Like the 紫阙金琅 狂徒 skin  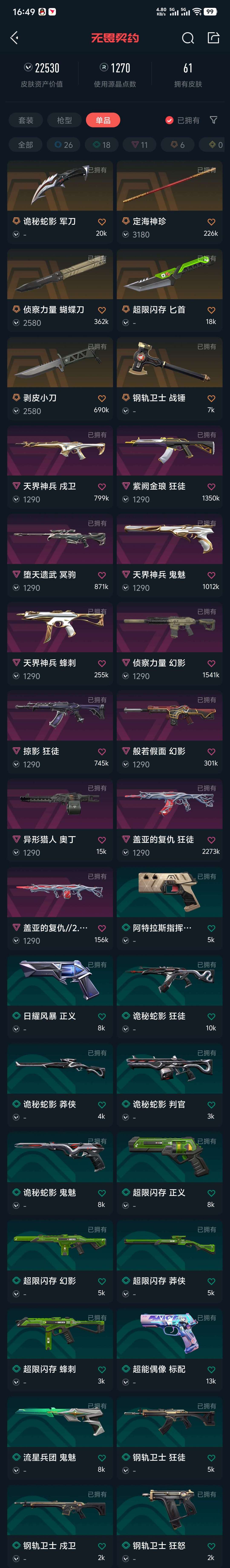tap(211, 487)
